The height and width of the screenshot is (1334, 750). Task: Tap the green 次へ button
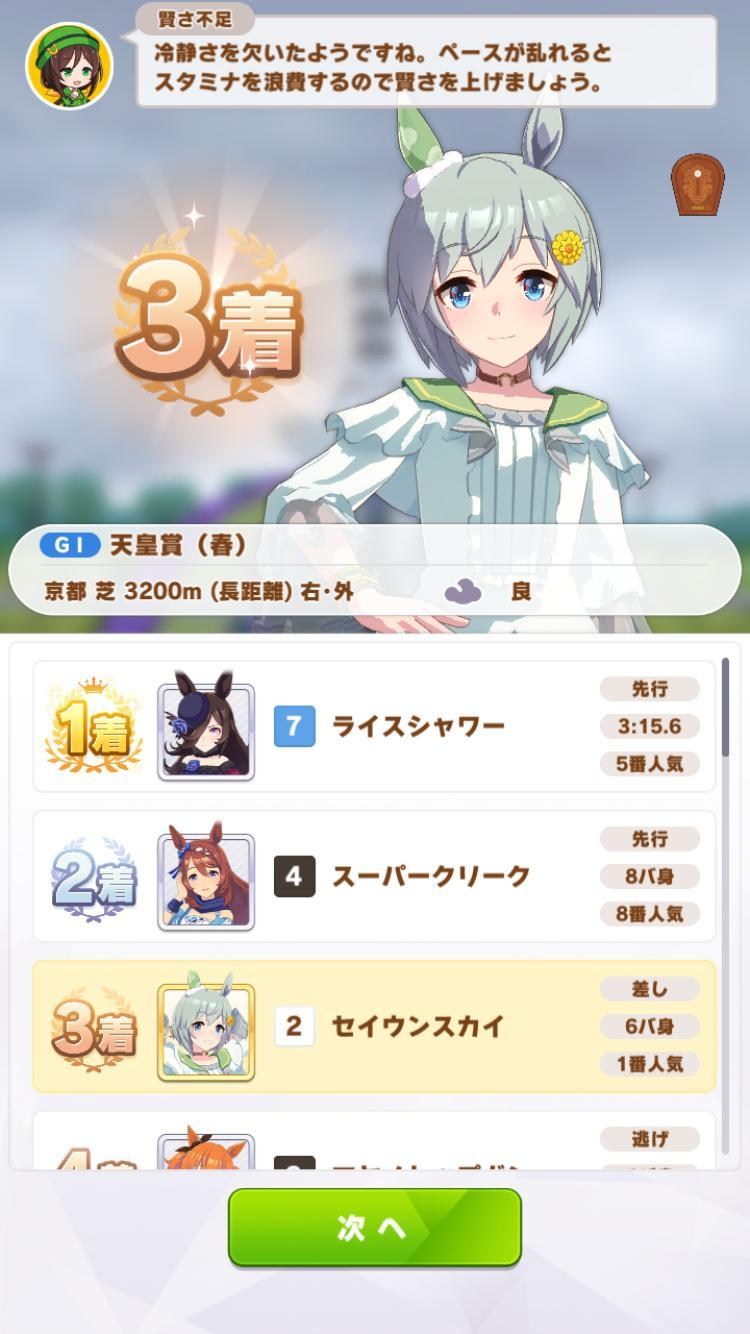(x=374, y=1227)
